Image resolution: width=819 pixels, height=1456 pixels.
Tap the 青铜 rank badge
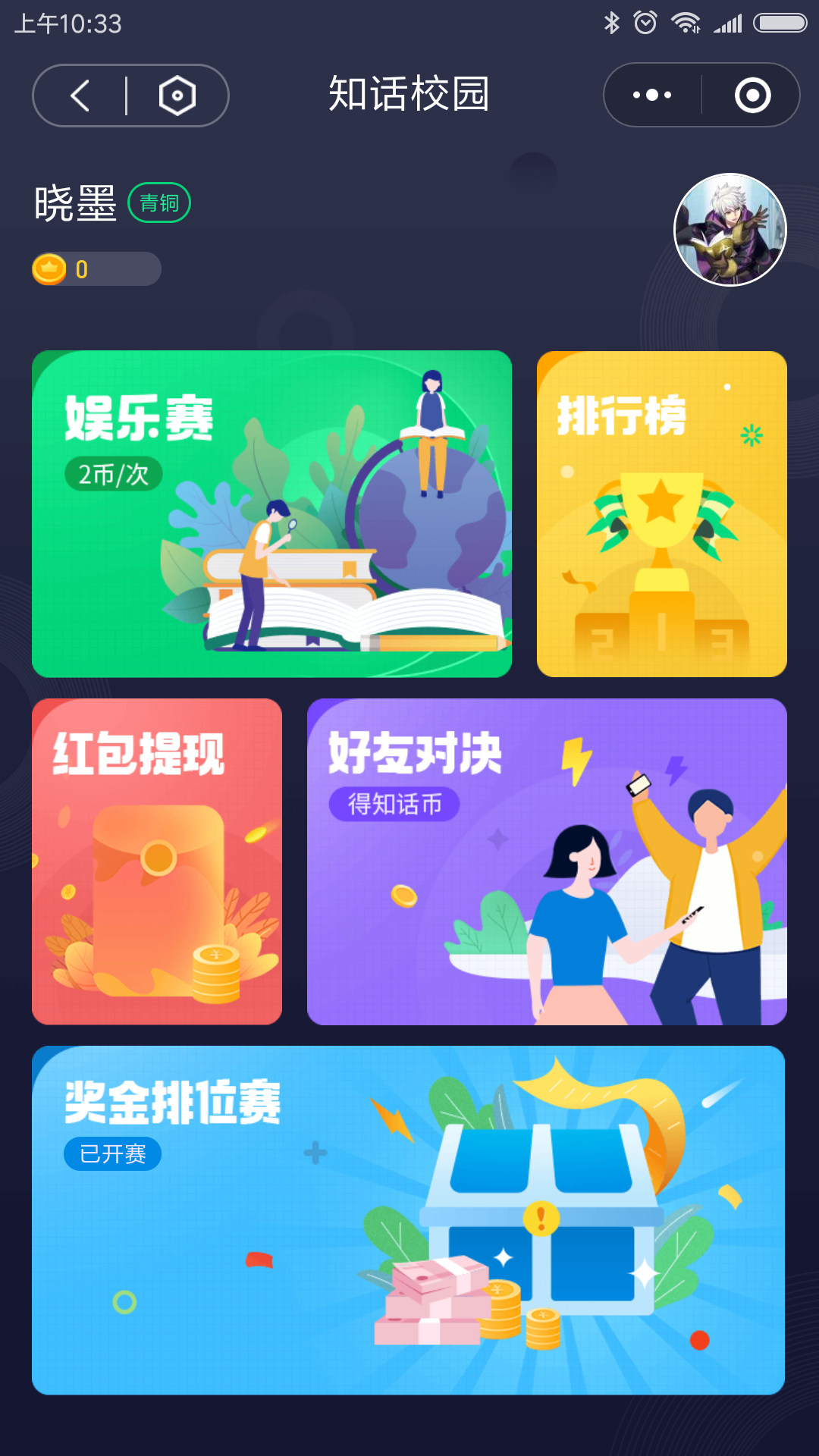[159, 202]
